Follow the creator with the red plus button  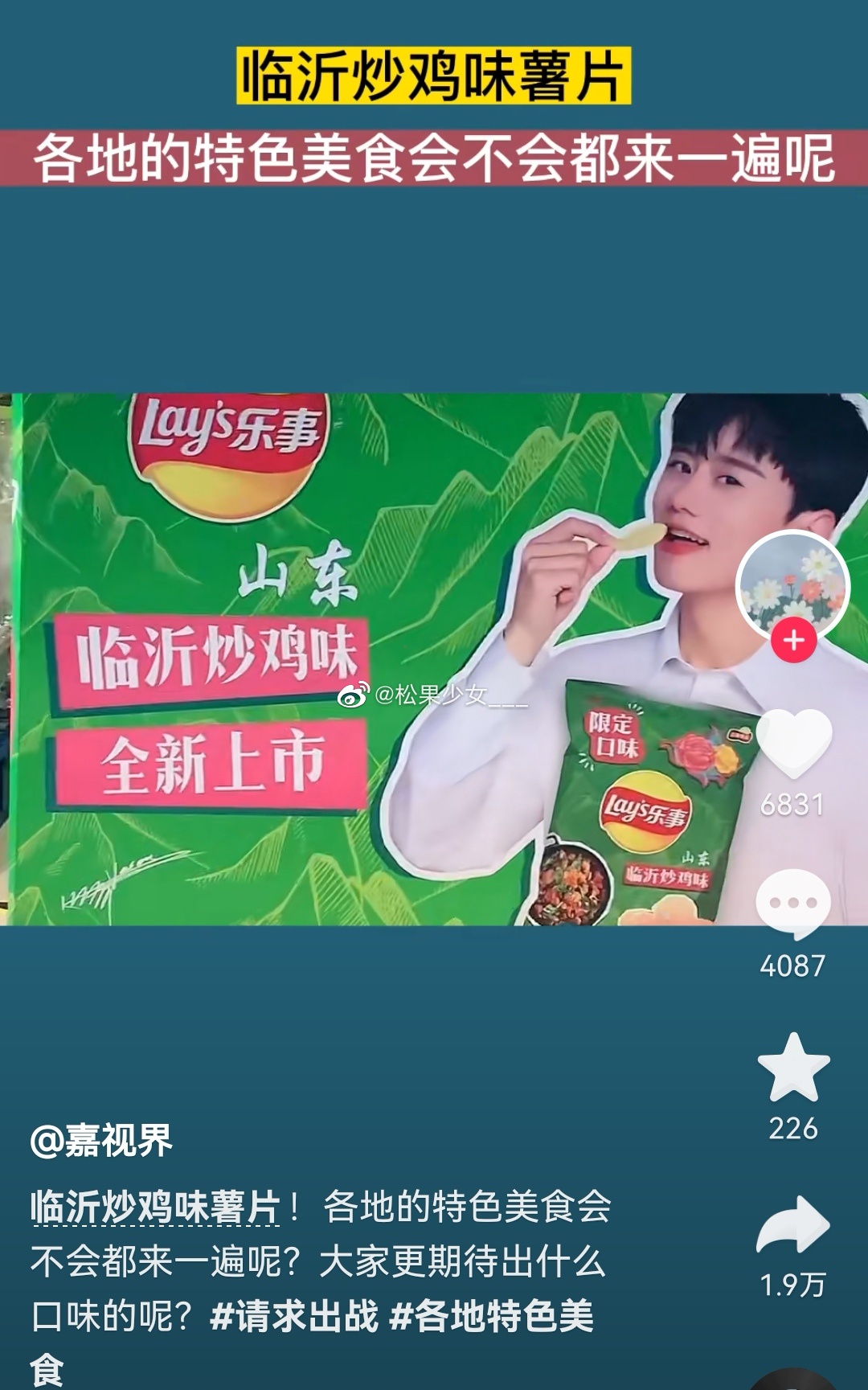794,641
